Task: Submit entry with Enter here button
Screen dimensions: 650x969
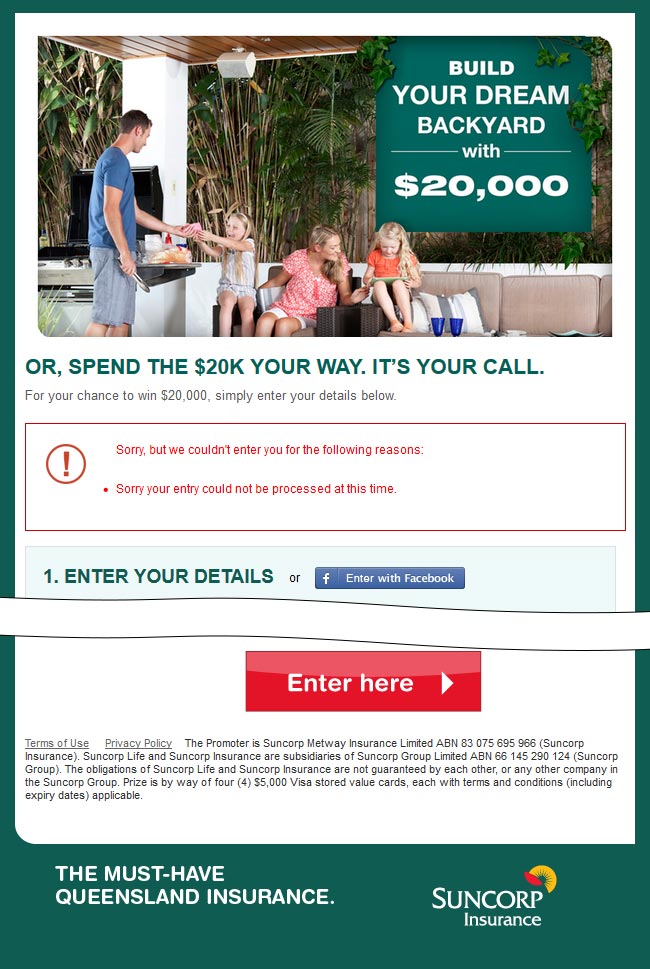Action: point(363,682)
